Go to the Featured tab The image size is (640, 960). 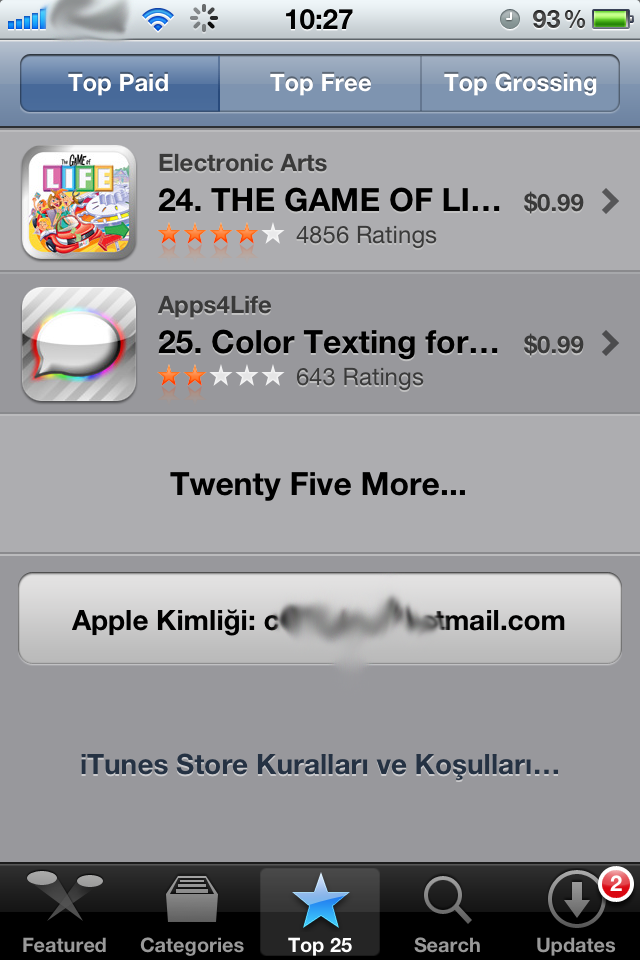[x=64, y=912]
